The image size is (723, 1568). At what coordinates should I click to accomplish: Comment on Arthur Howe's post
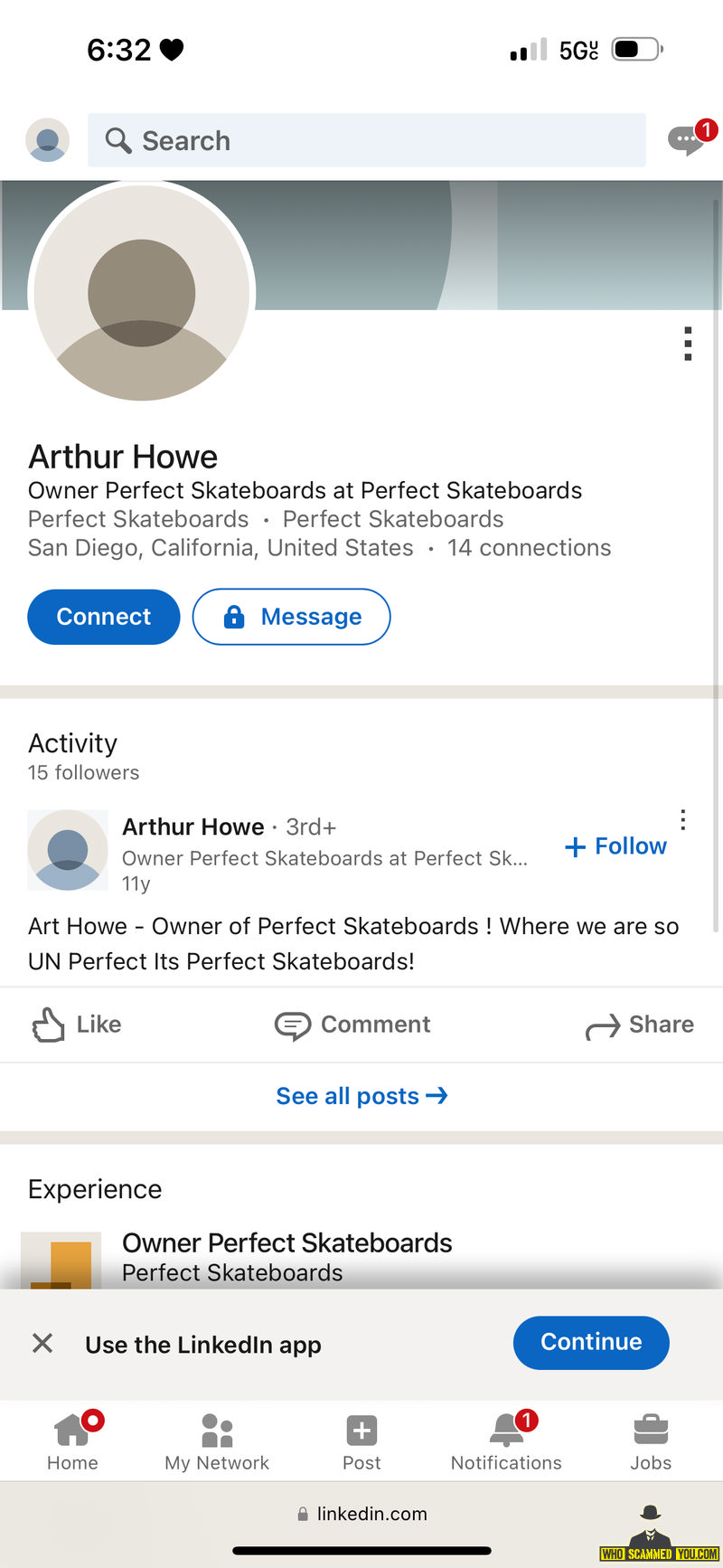352,1025
